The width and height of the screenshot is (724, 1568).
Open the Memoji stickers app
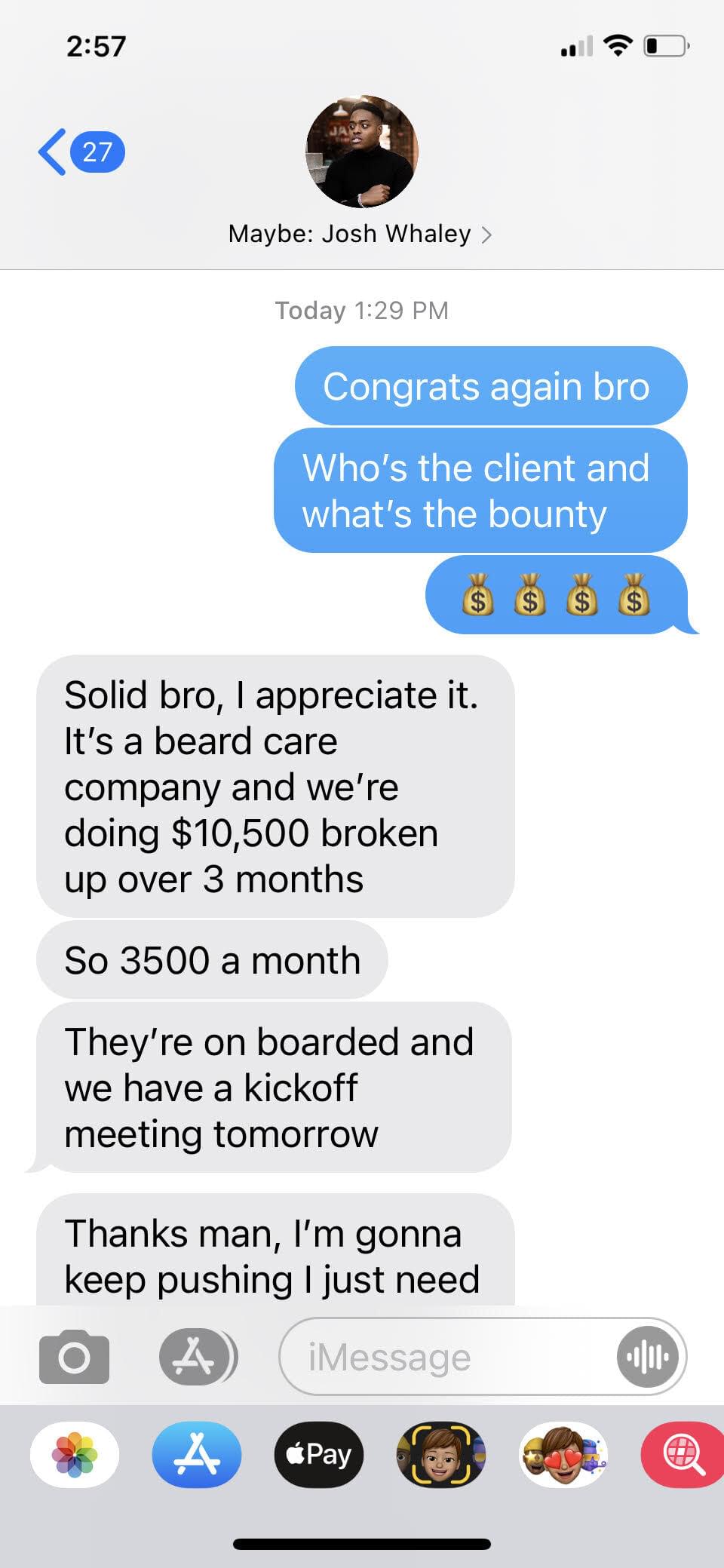[x=563, y=1455]
